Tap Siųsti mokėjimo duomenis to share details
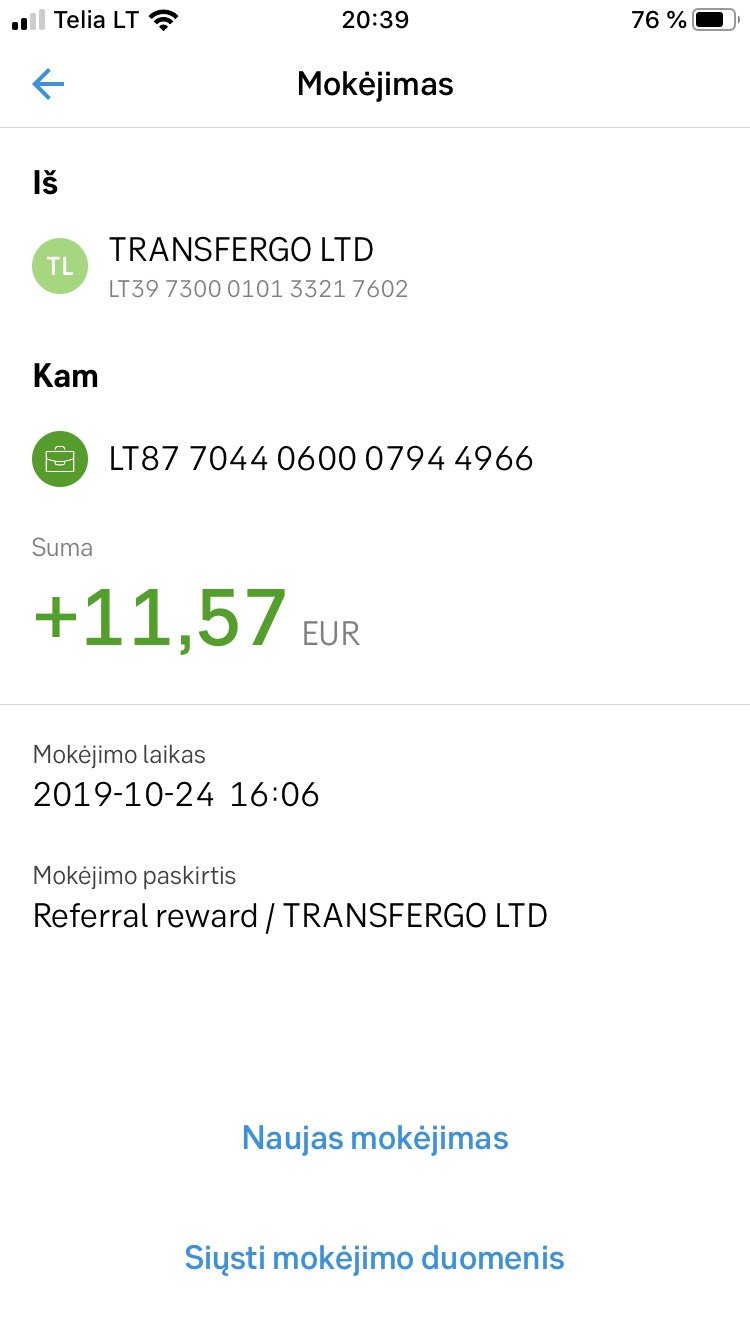The height and width of the screenshot is (1334, 750). coord(375,1258)
